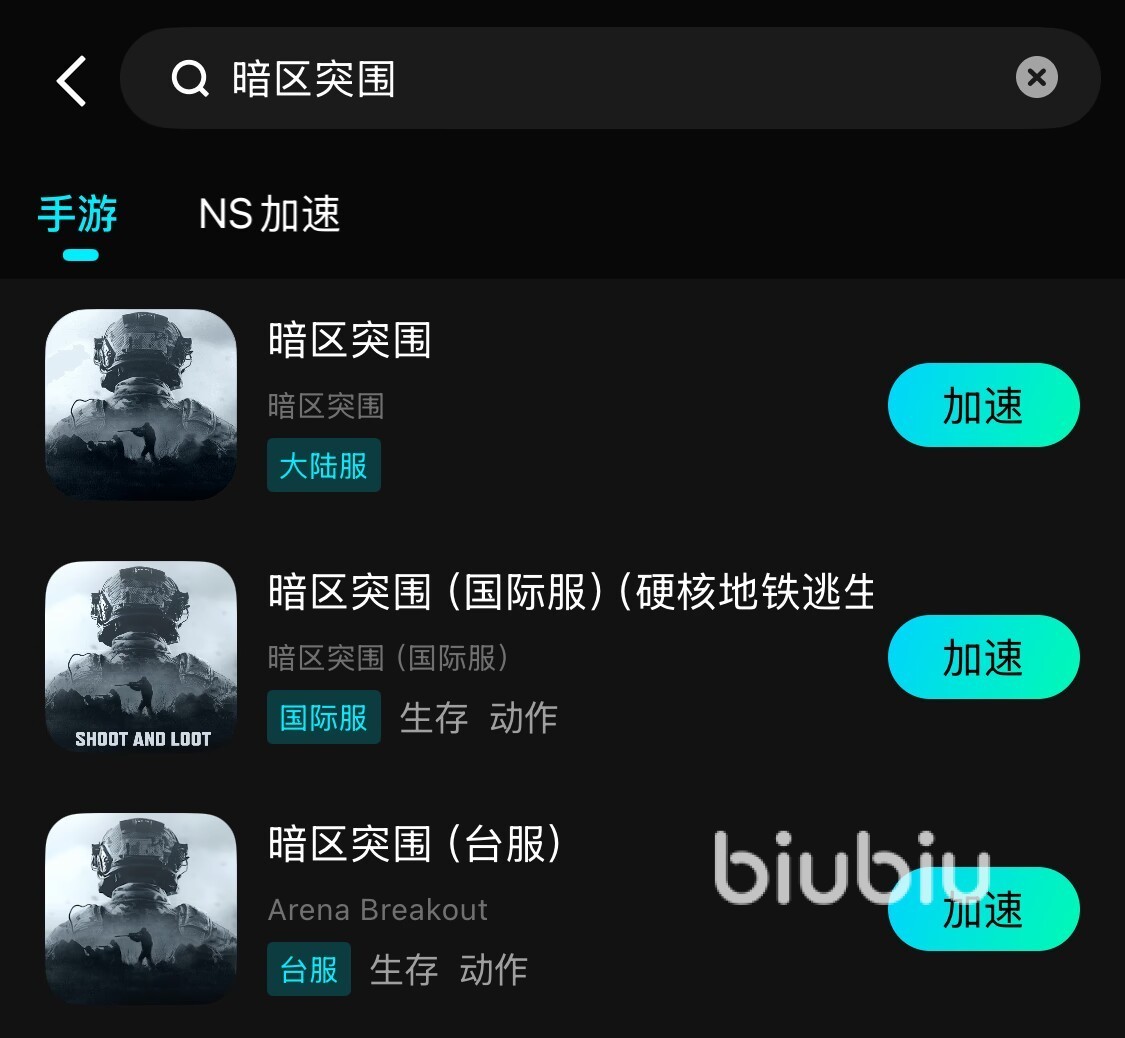1125x1038 pixels.
Task: Switch to the NS加速 tab
Action: 269,214
